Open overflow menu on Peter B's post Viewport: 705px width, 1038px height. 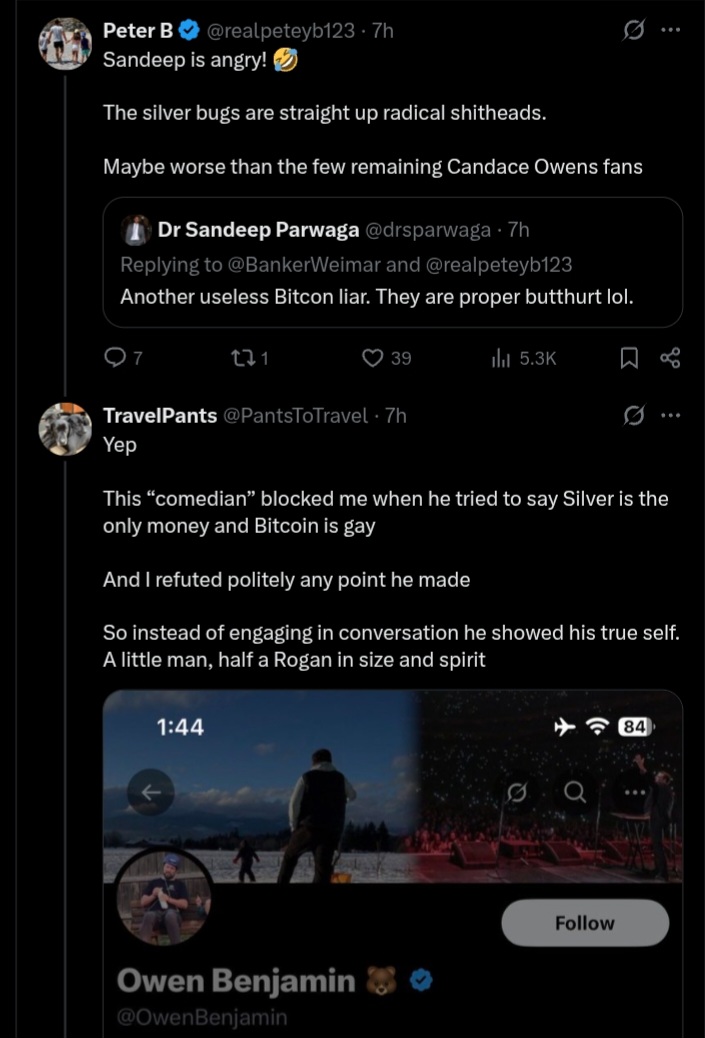[x=671, y=31]
